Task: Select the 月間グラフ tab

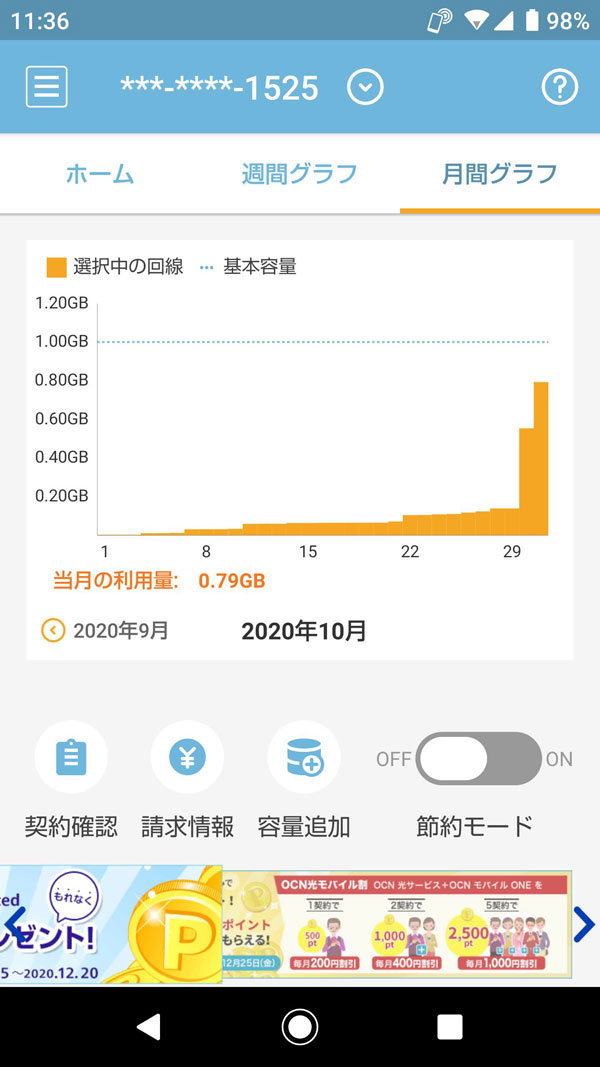Action: [499, 174]
